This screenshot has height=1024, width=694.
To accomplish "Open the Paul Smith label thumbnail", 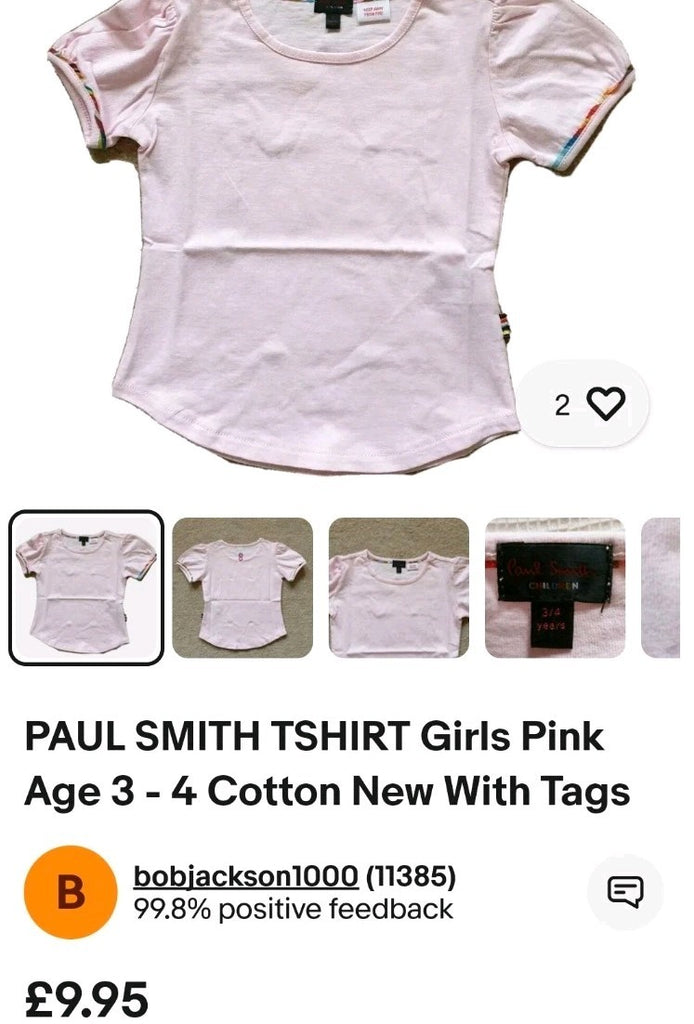I will (x=555, y=587).
